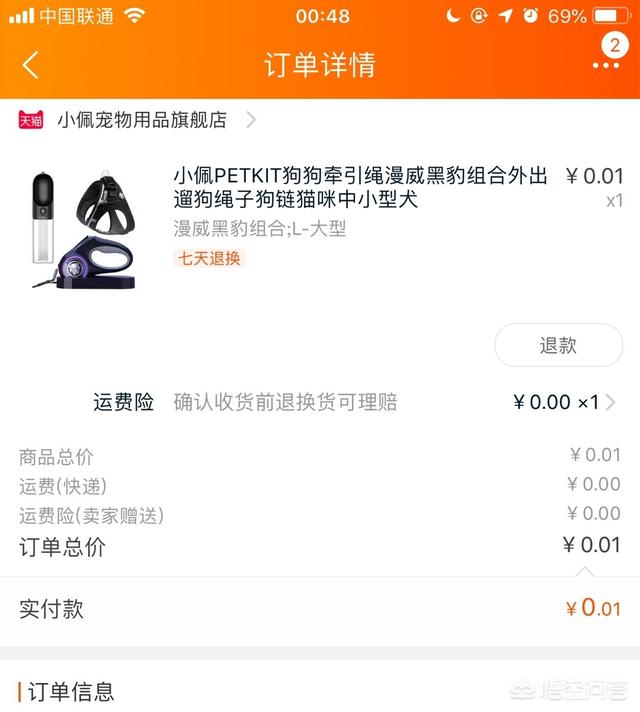Go back from the order details page
The width and height of the screenshot is (640, 712).
(31, 66)
